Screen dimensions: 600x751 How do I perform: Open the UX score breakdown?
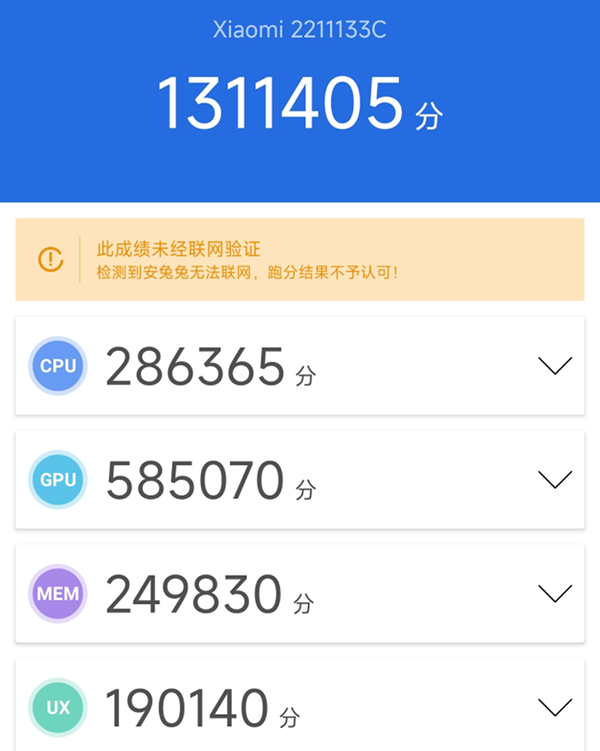[x=554, y=708]
